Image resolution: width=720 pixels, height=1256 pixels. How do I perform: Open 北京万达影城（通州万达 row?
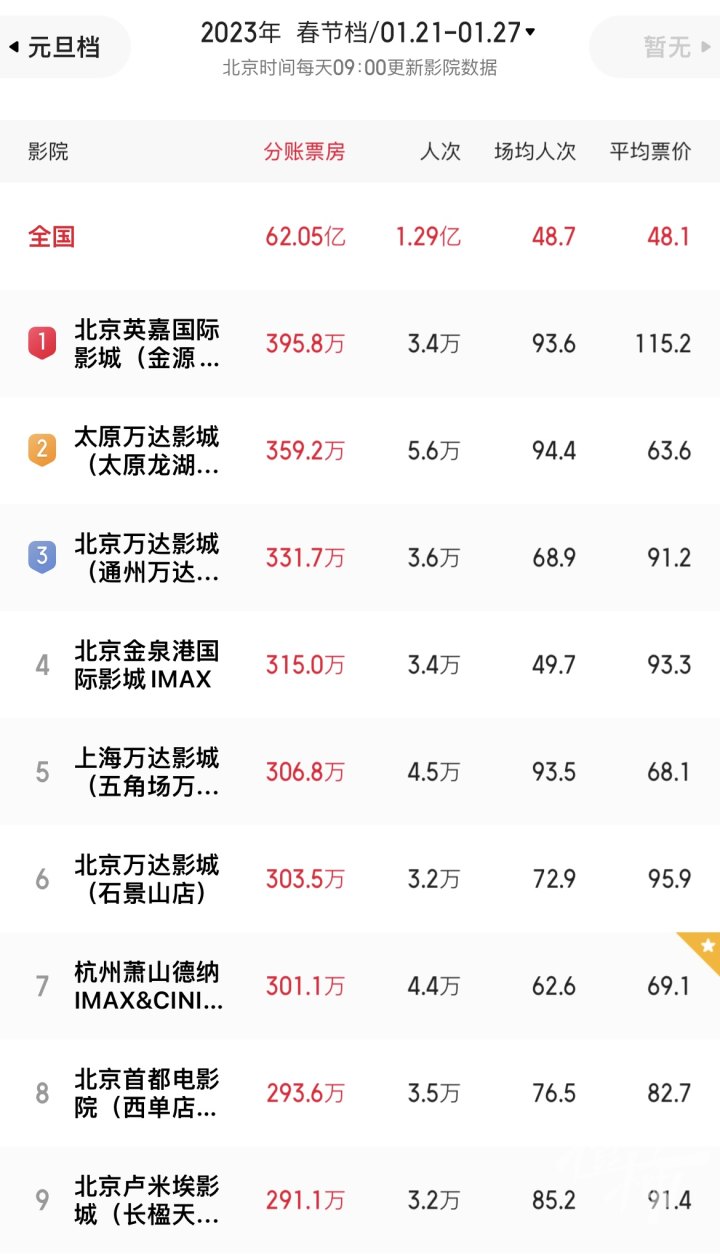point(360,558)
